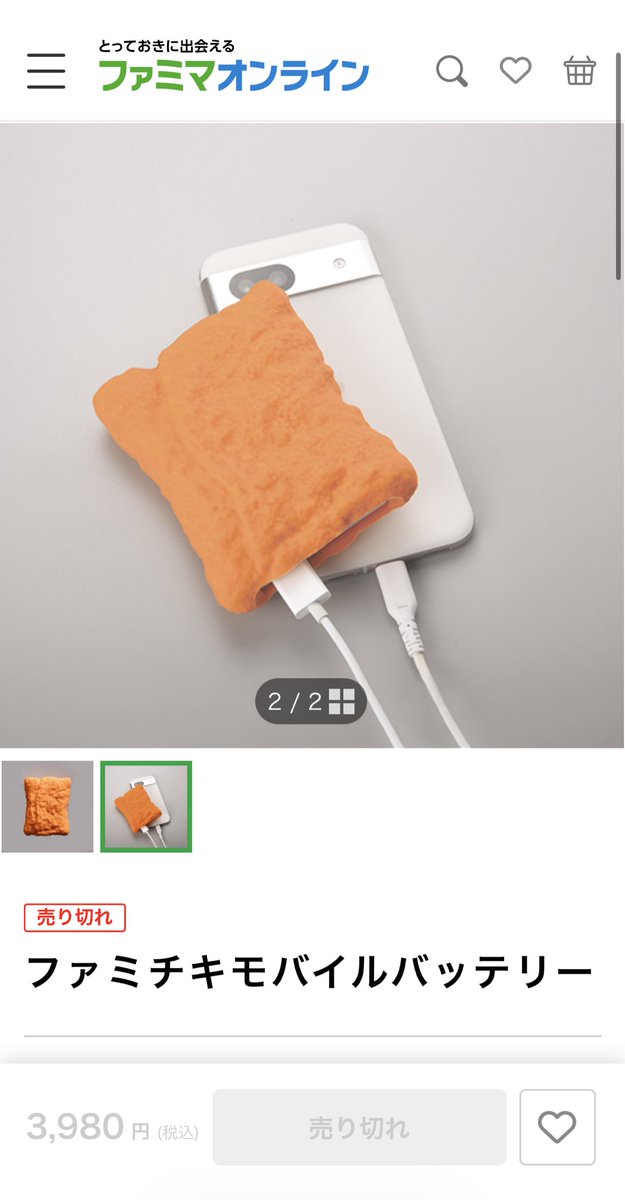
Task: Select the second thumbnail with the phone
Action: coord(146,807)
